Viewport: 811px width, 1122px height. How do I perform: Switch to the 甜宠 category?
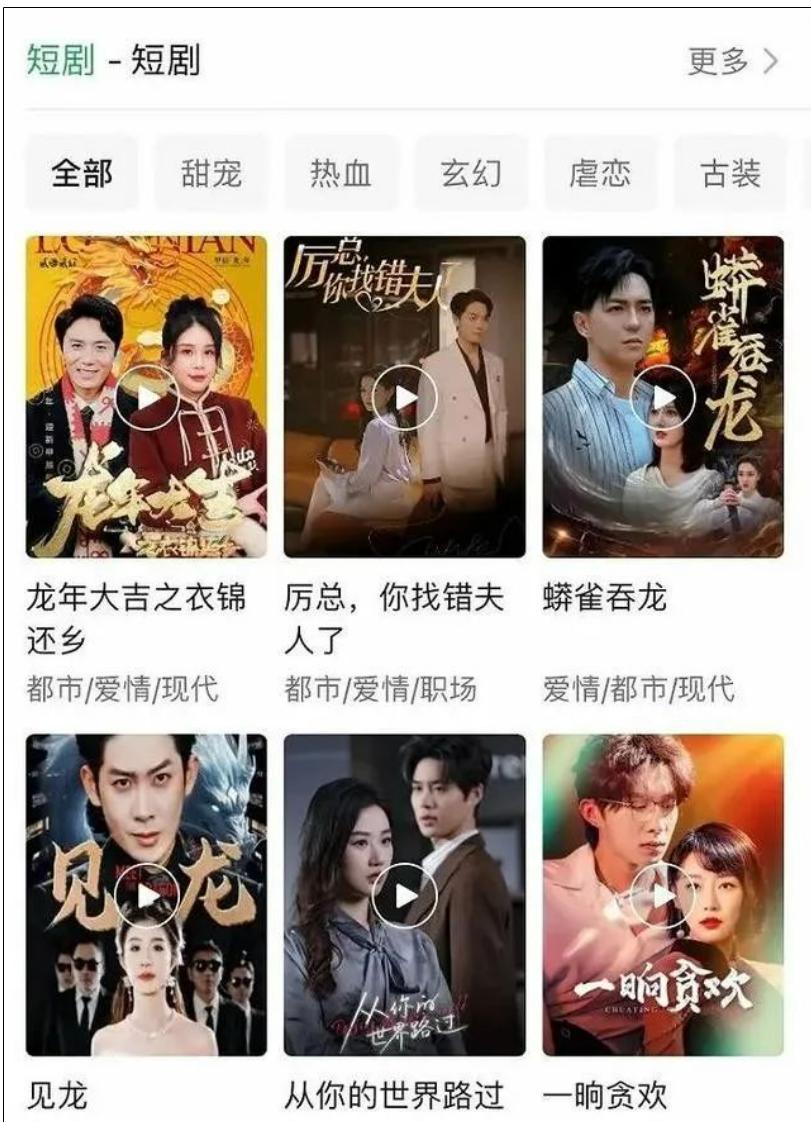211,174
